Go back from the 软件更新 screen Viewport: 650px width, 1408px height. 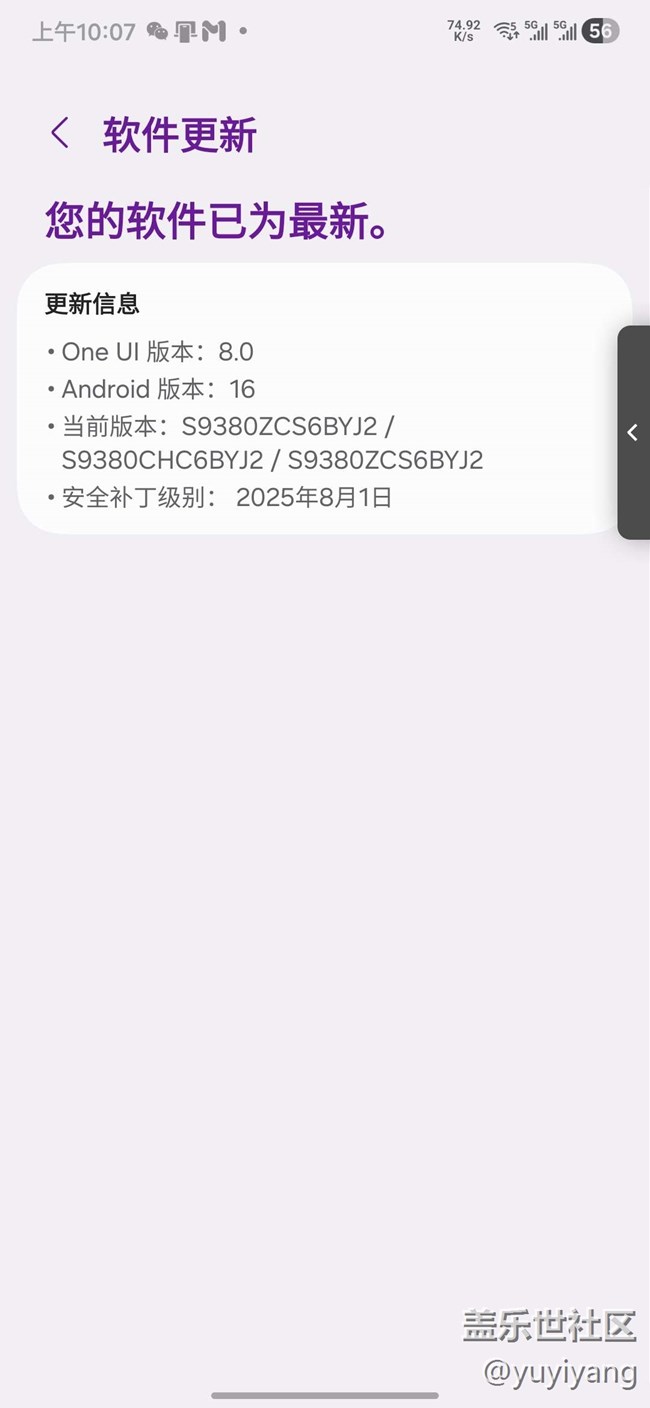(60, 133)
